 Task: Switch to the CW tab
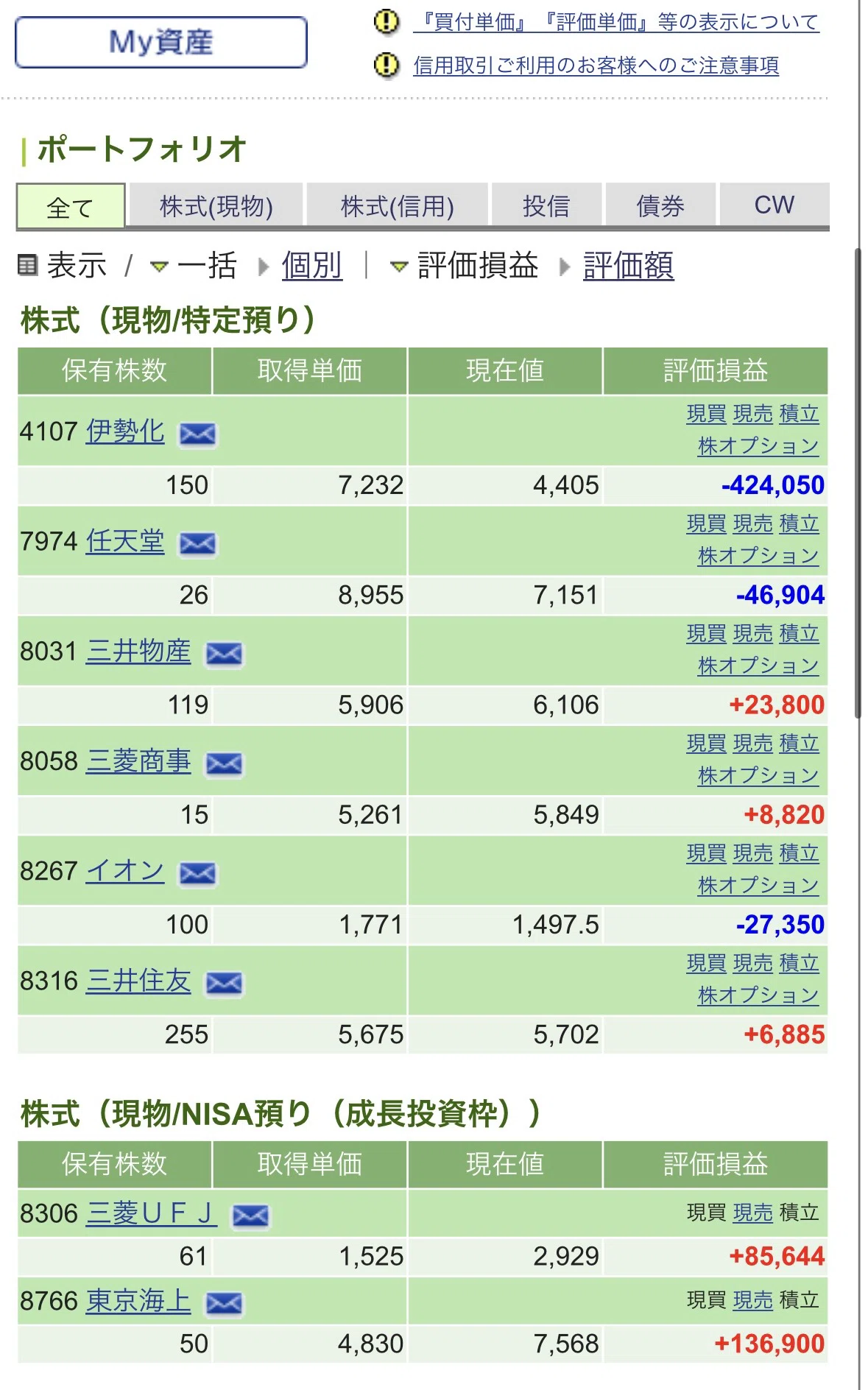tap(775, 205)
